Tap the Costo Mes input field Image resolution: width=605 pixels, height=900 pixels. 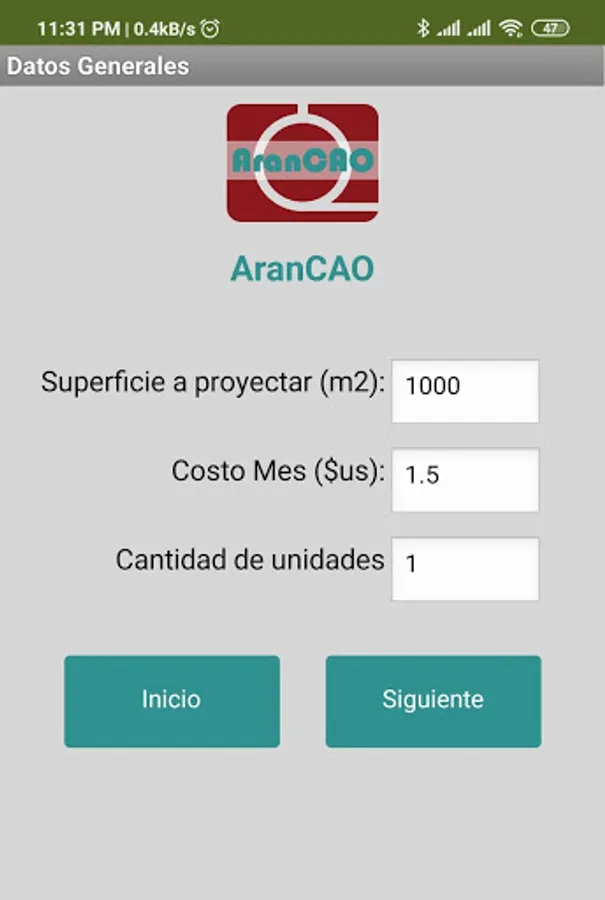[465, 479]
